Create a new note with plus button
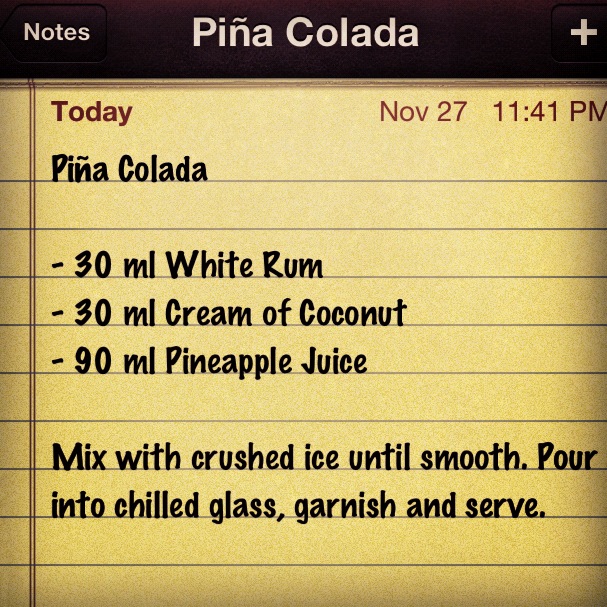The image size is (607, 607). (x=582, y=33)
